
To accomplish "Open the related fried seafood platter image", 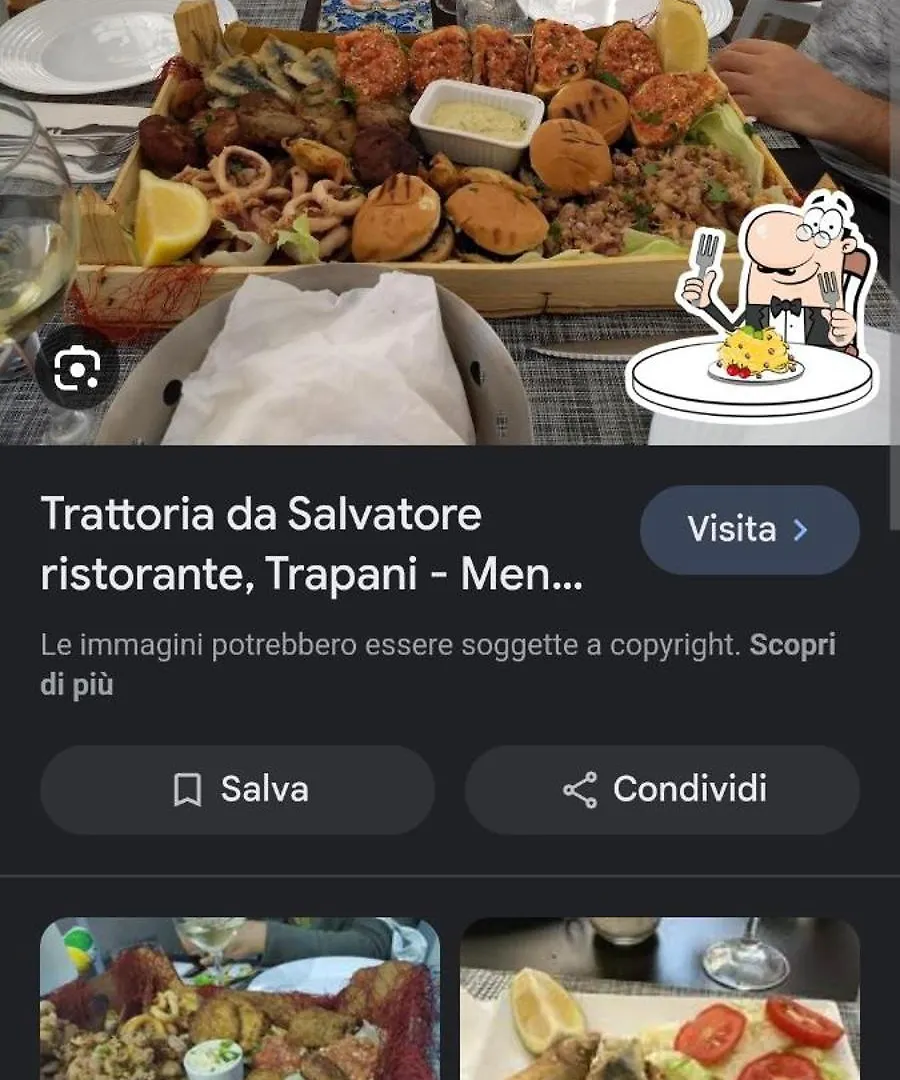I will pos(239,998).
